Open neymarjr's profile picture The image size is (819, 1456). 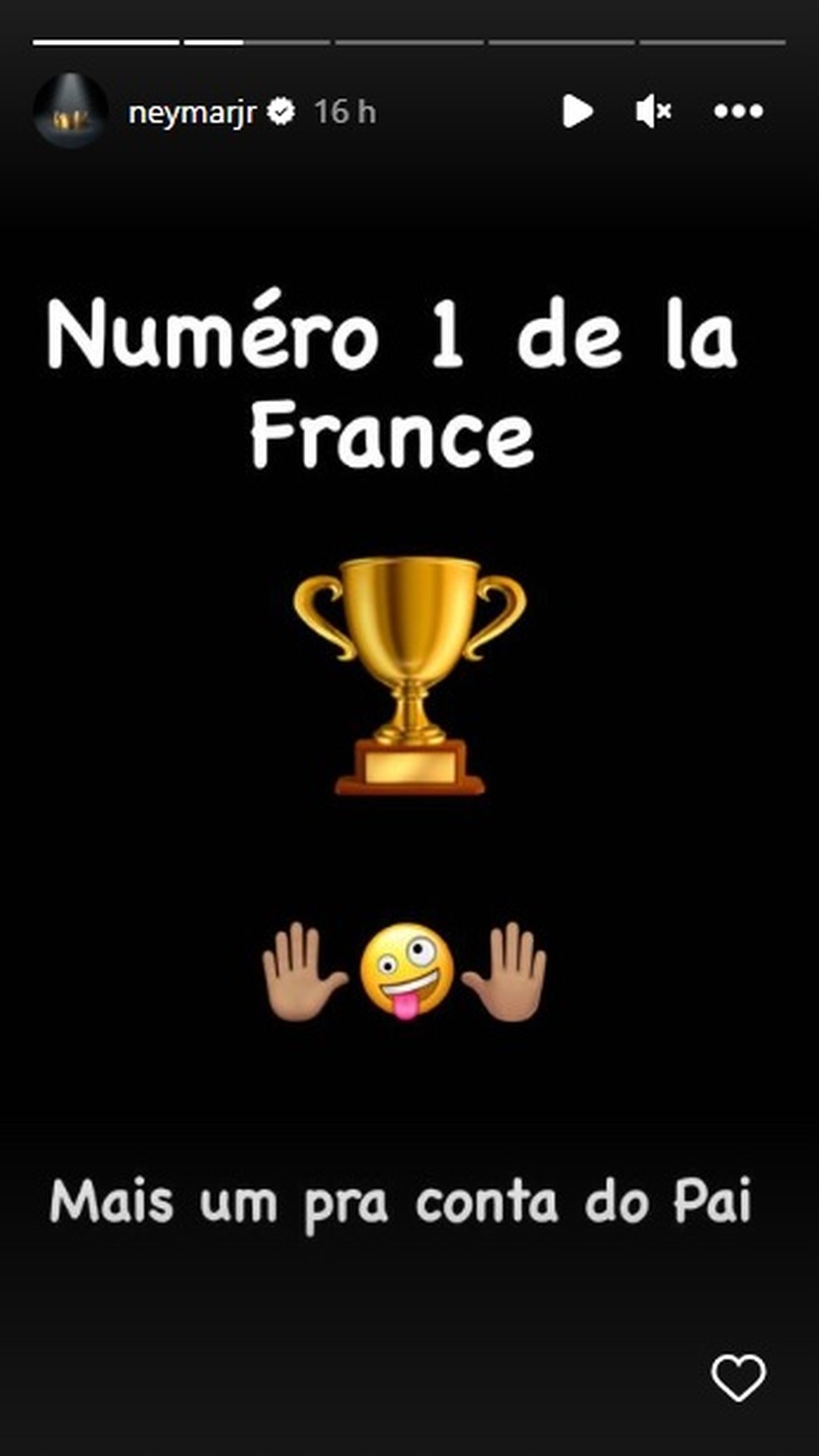coord(71,111)
